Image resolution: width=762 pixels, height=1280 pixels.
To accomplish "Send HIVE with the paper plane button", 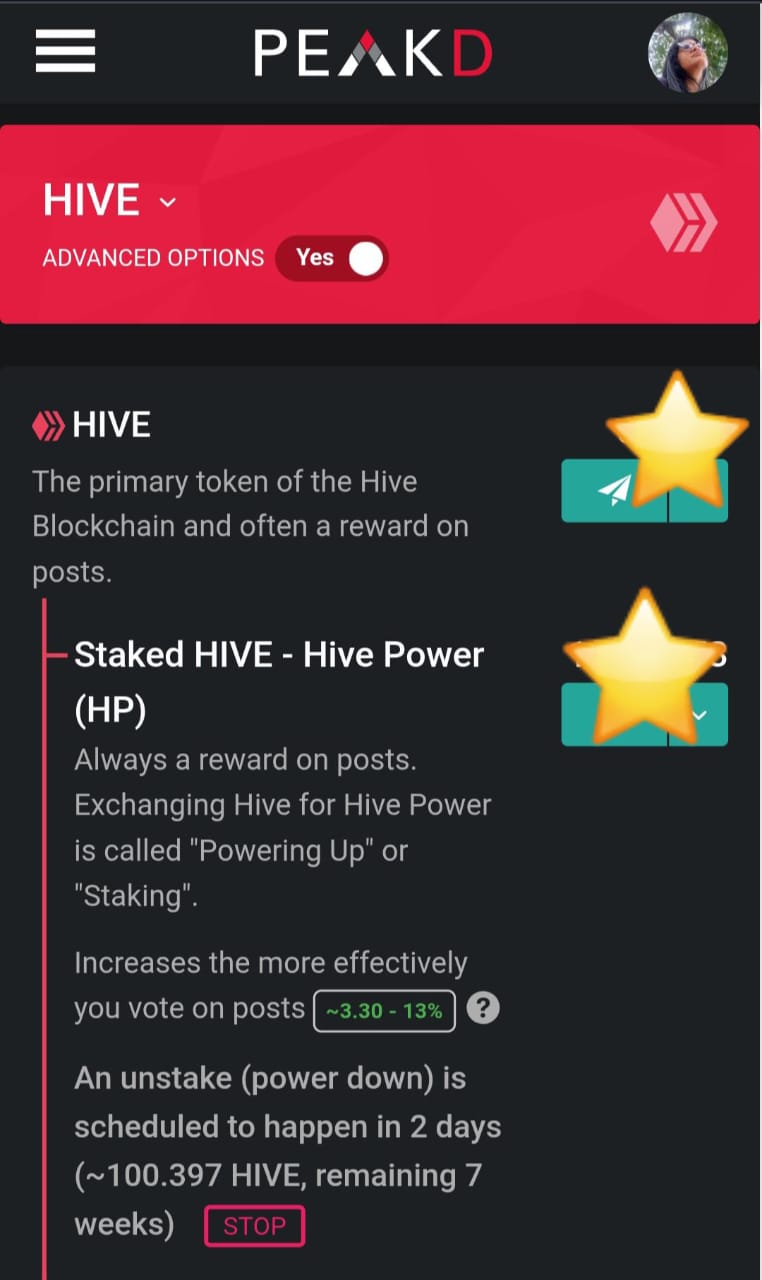I will click(x=614, y=490).
